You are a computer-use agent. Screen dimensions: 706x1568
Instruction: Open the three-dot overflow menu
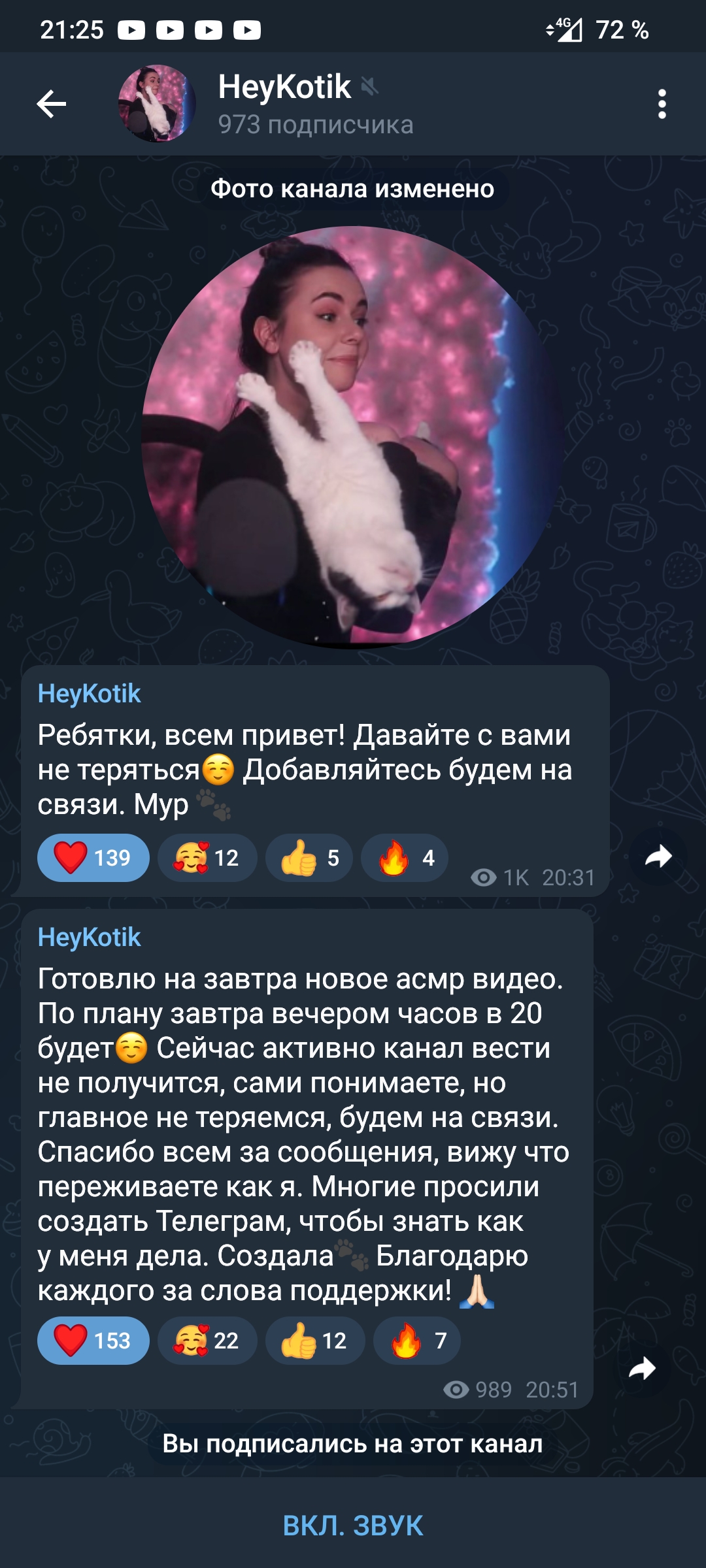(662, 104)
